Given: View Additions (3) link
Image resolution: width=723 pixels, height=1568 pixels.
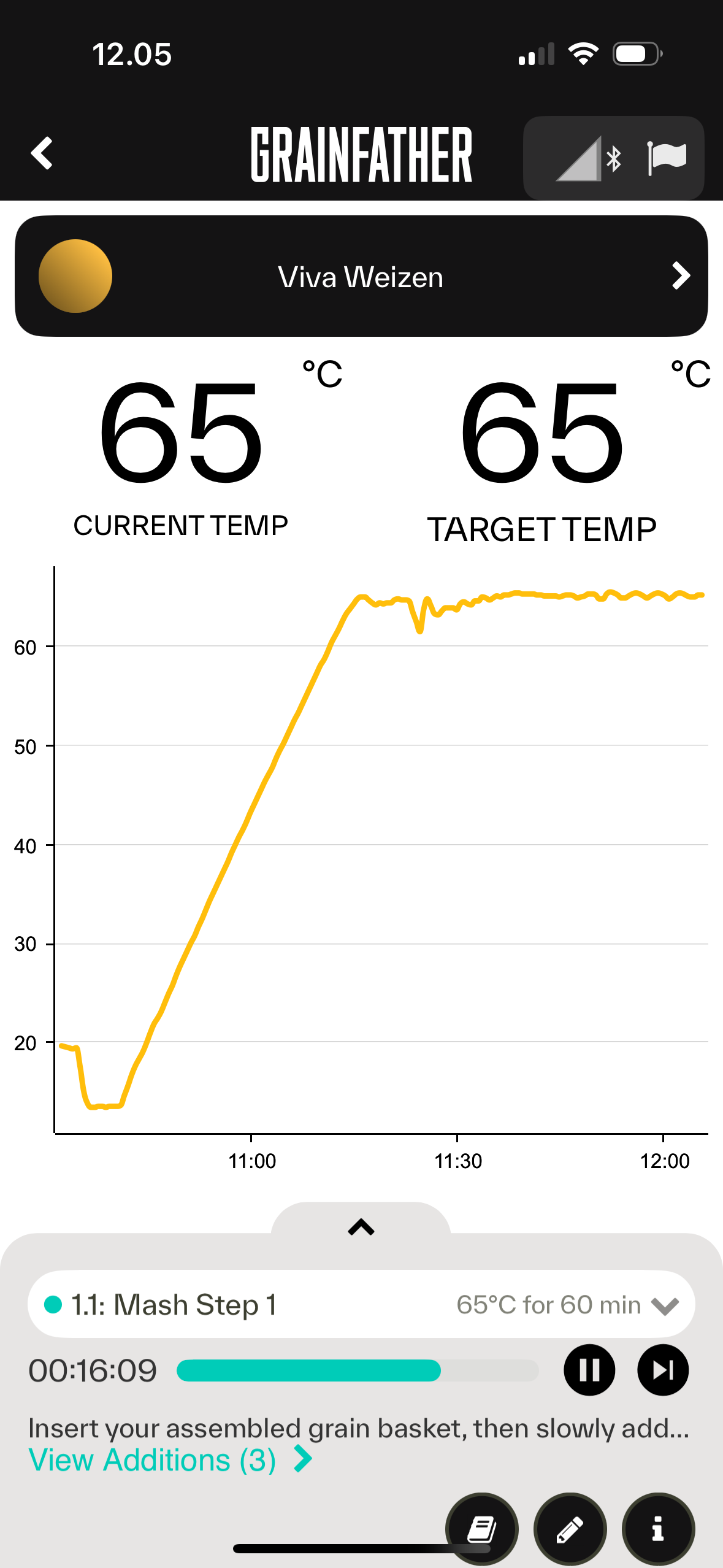Looking at the screenshot, I should coord(170,1459).
